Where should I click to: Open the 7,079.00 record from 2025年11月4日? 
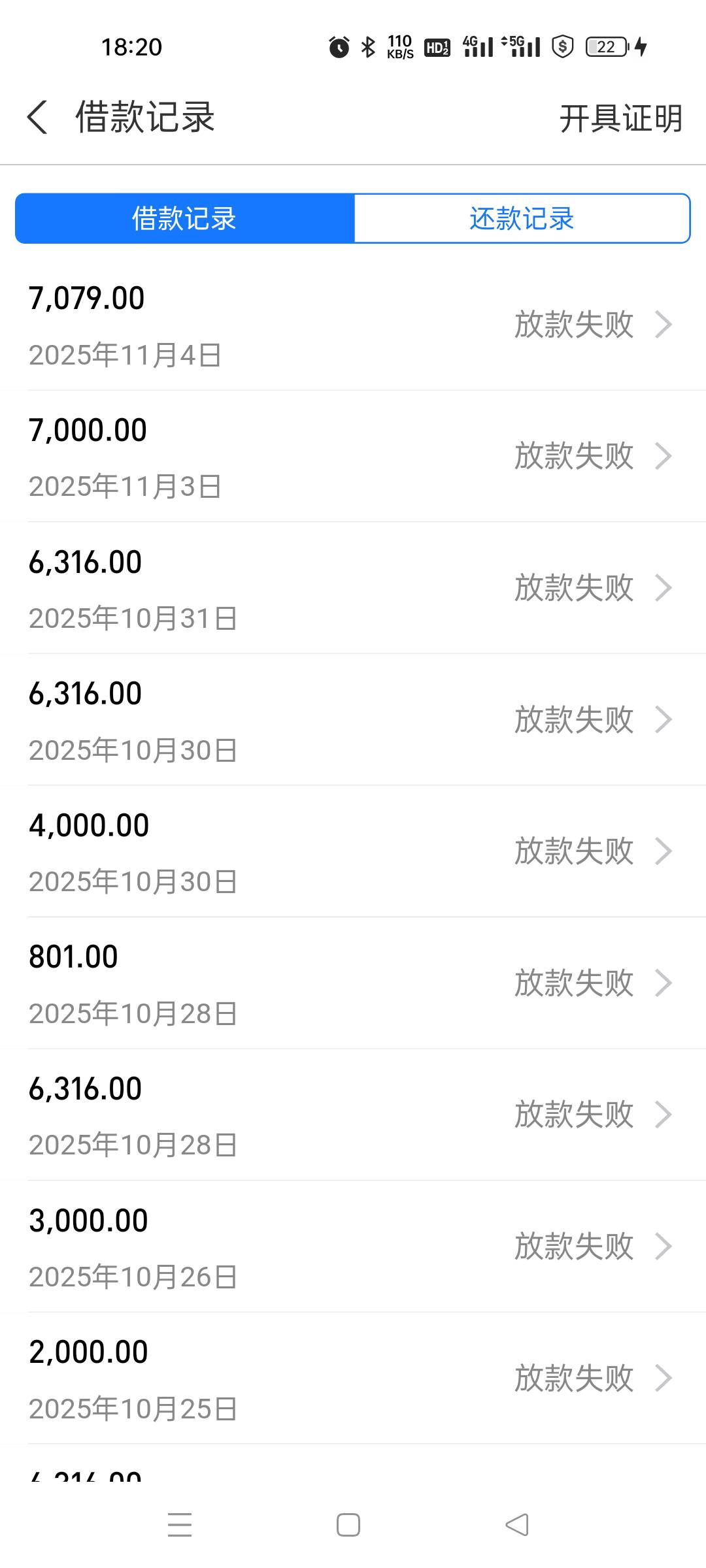[x=353, y=325]
